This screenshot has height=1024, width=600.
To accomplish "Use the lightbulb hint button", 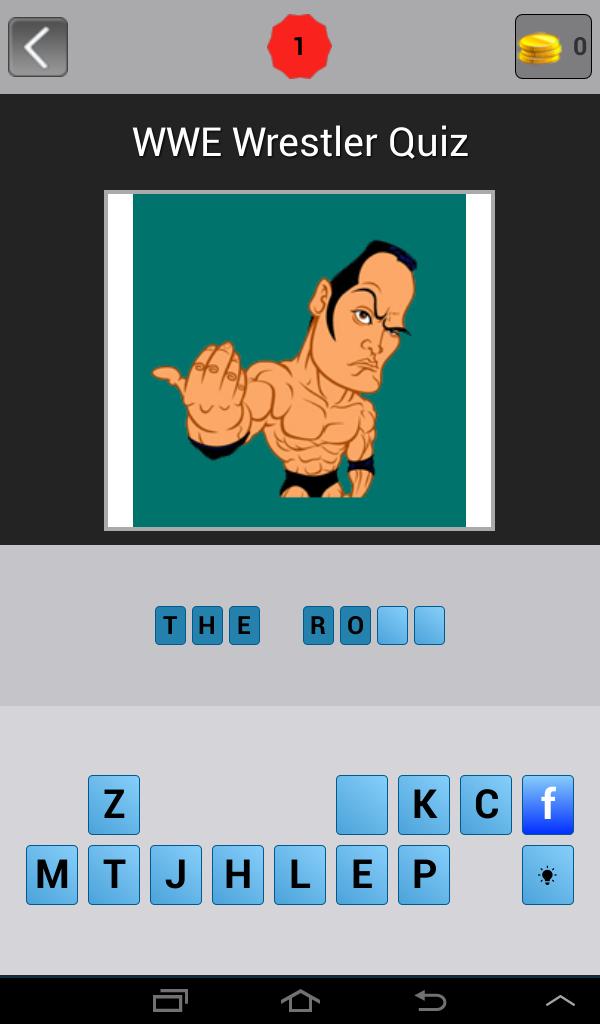I will [548, 875].
